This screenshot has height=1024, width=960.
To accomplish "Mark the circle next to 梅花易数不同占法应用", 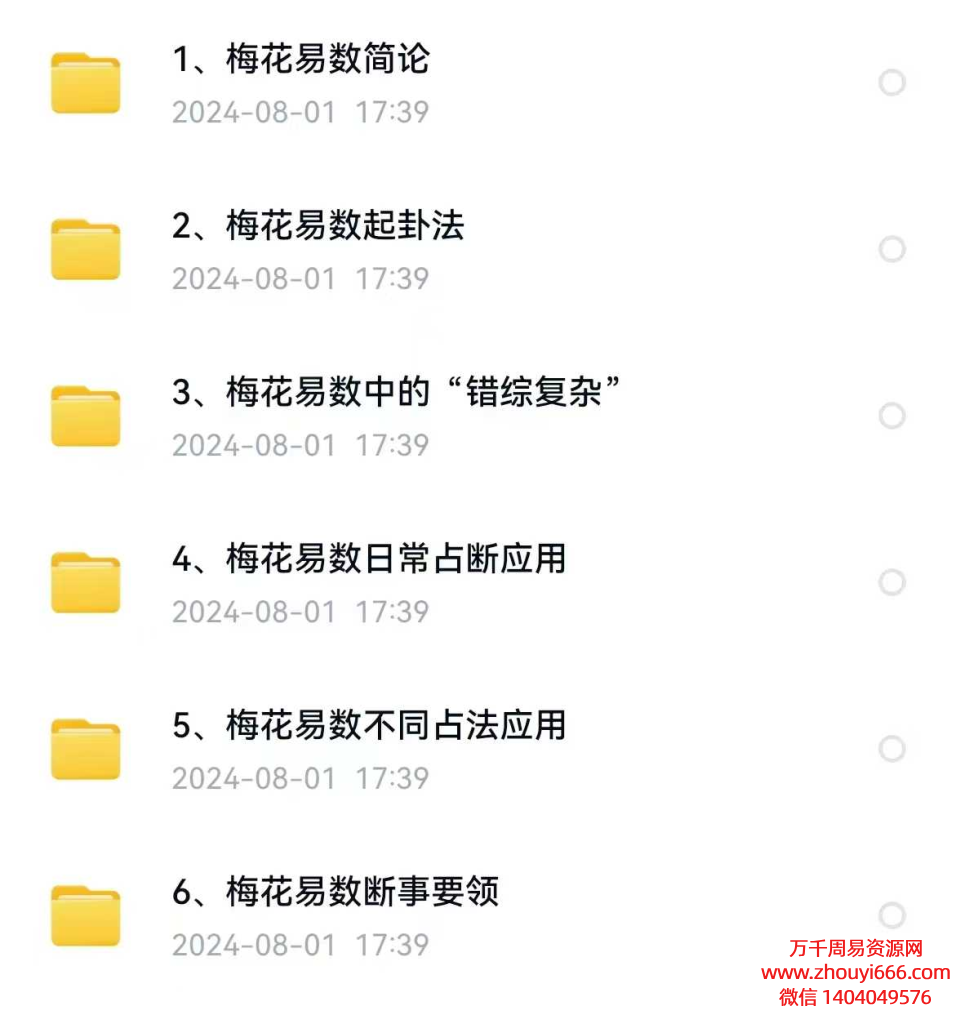I will [x=892, y=748].
